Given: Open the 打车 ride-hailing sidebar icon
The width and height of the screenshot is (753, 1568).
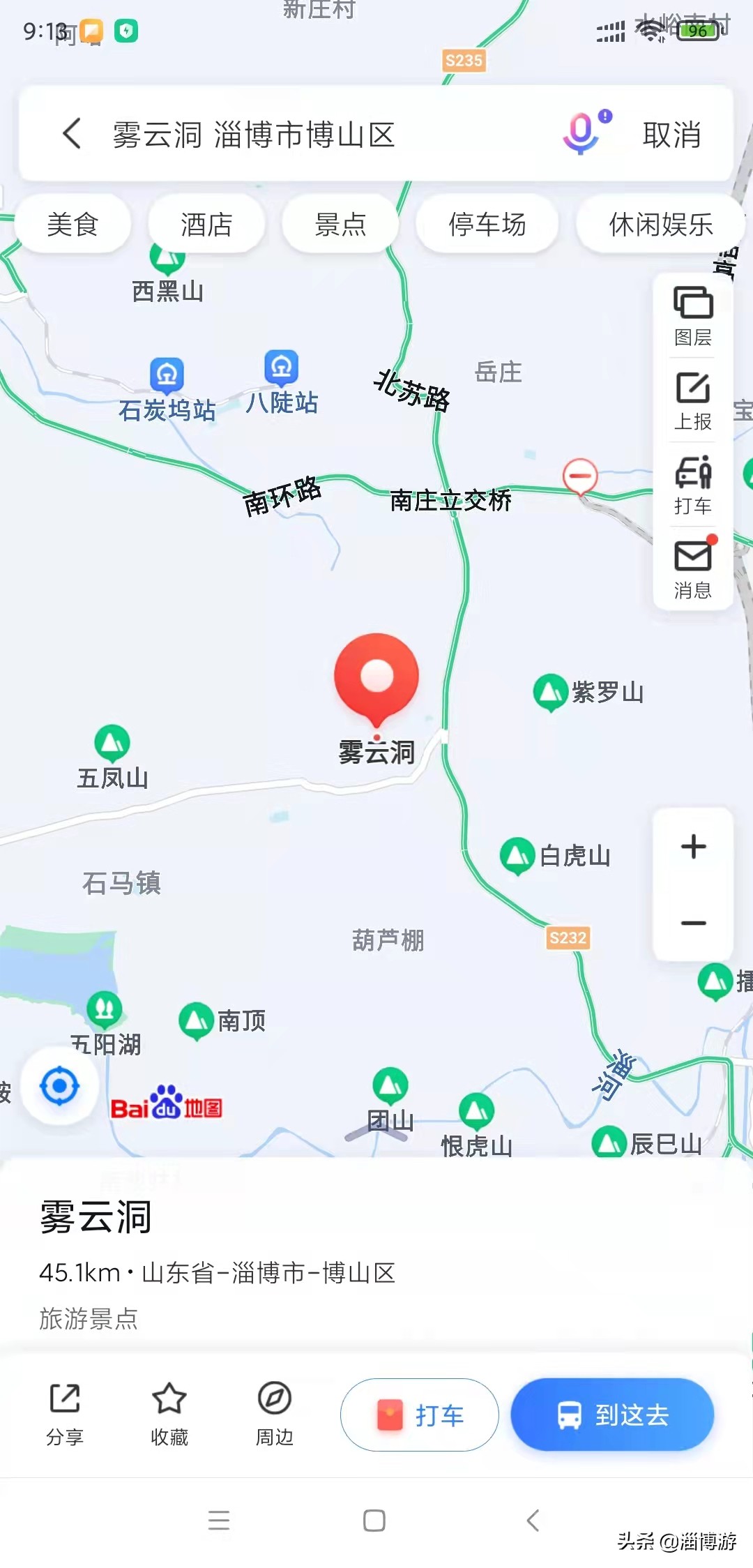Looking at the screenshot, I should coord(692,481).
